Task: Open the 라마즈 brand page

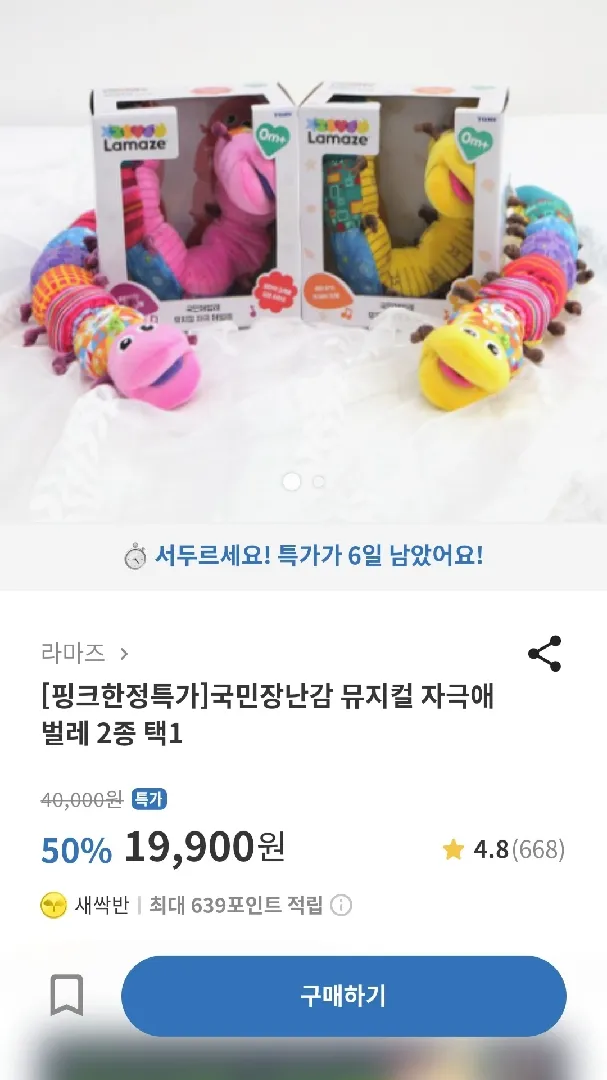Action: coord(85,653)
